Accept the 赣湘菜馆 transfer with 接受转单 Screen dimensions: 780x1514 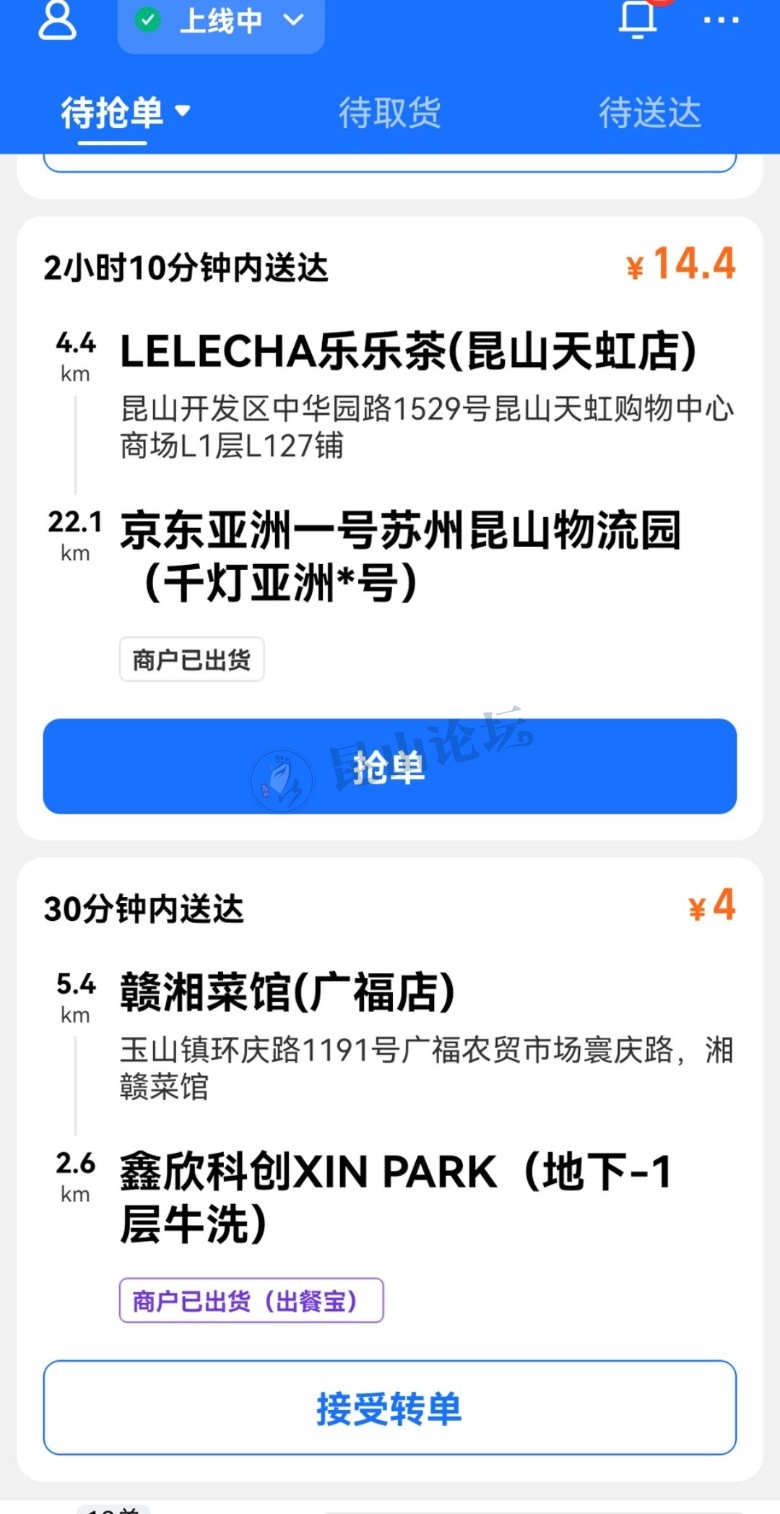click(x=389, y=1408)
